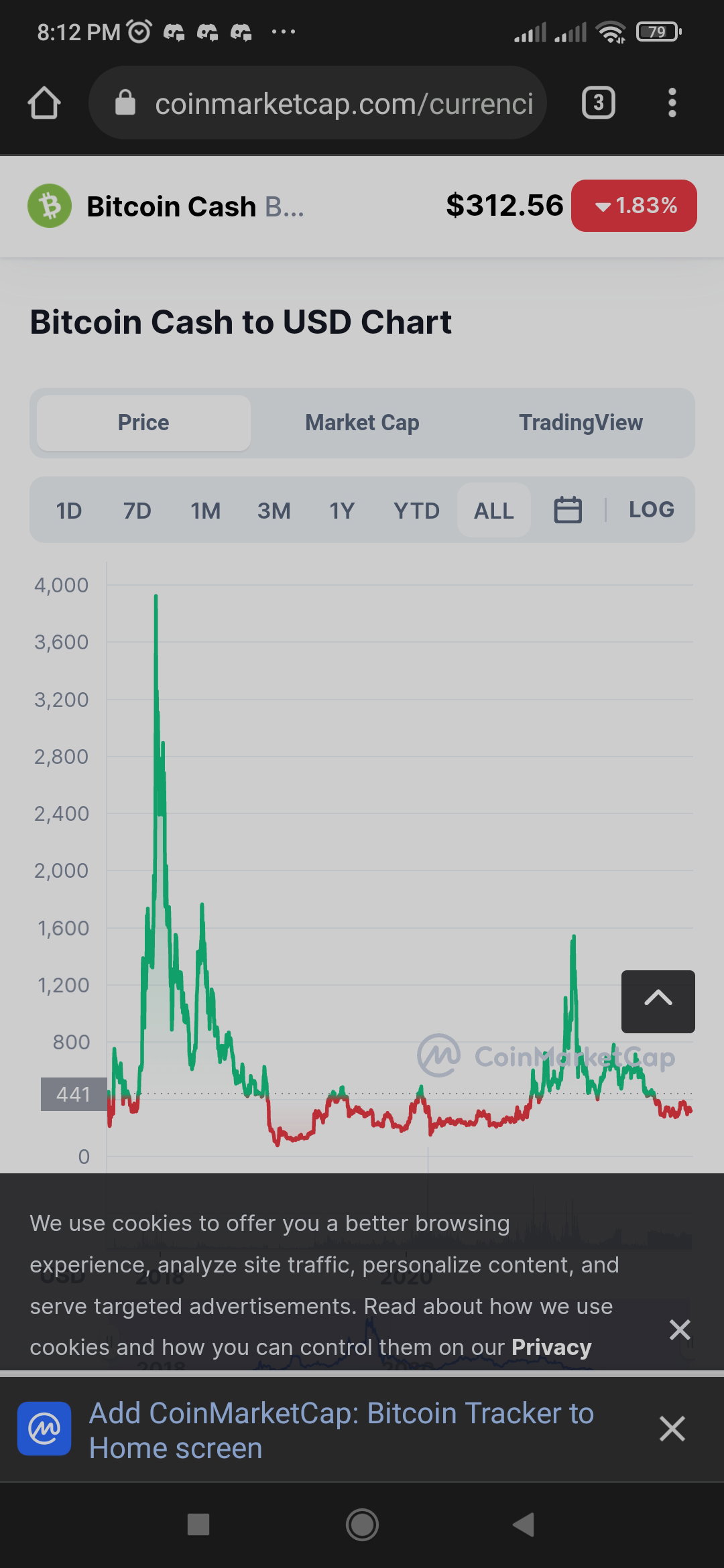Toggle the LOG scale option
Image resolution: width=724 pixels, height=1568 pixels.
652,509
